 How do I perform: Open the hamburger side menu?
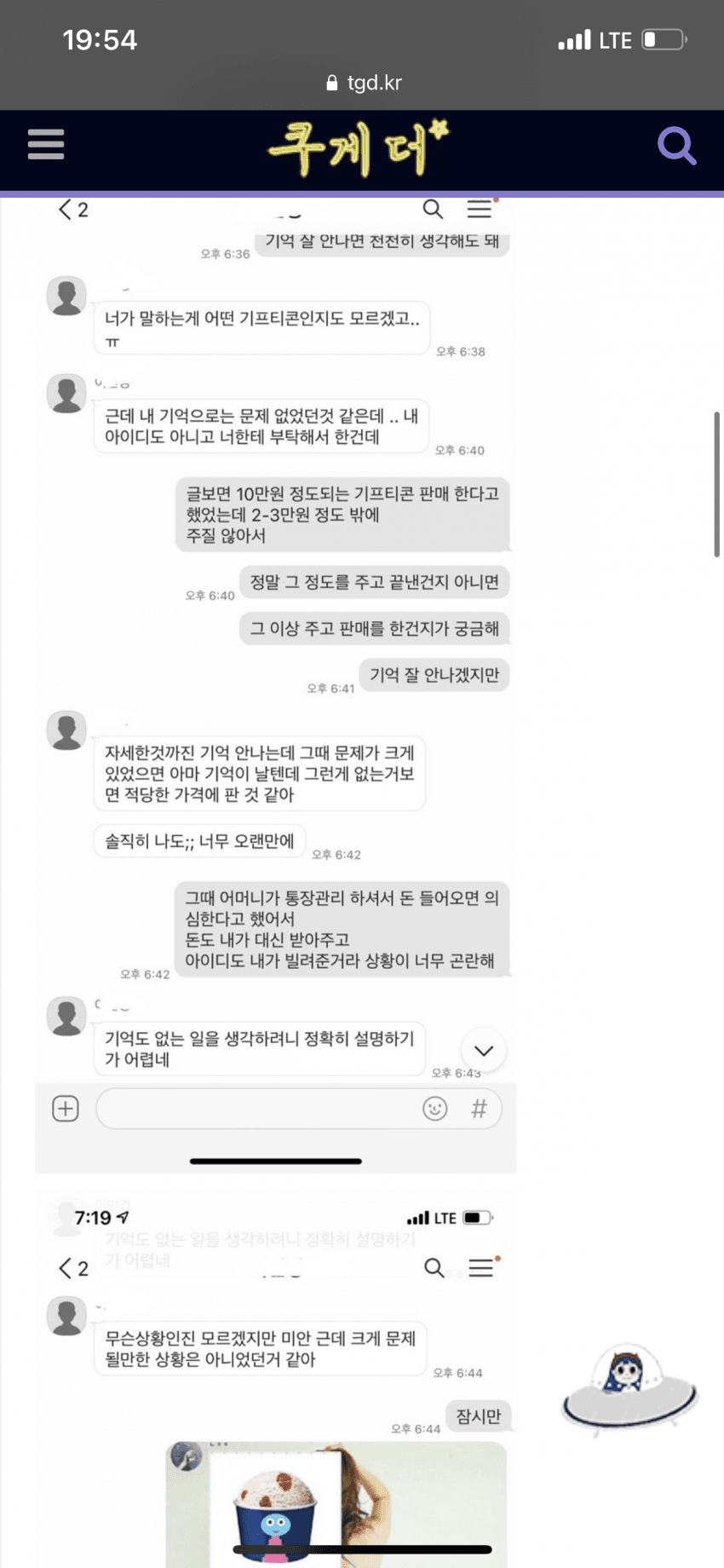pos(46,145)
